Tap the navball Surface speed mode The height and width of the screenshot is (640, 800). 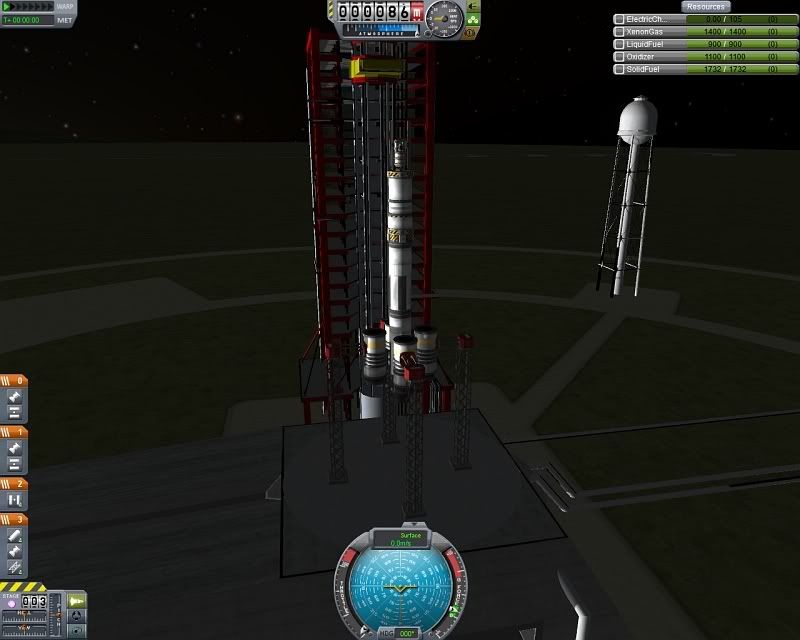click(x=399, y=536)
